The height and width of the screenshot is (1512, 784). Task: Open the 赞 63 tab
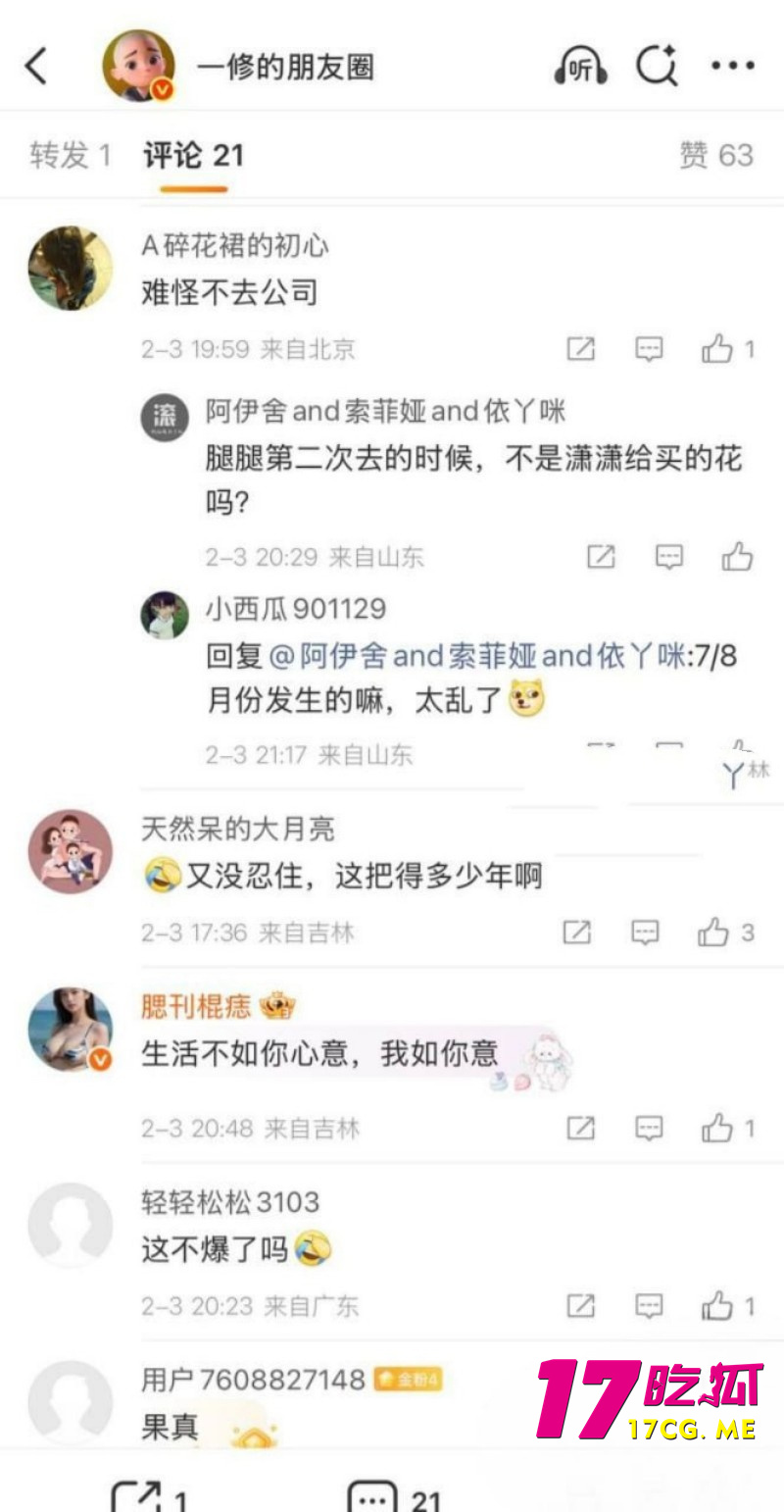tap(714, 156)
